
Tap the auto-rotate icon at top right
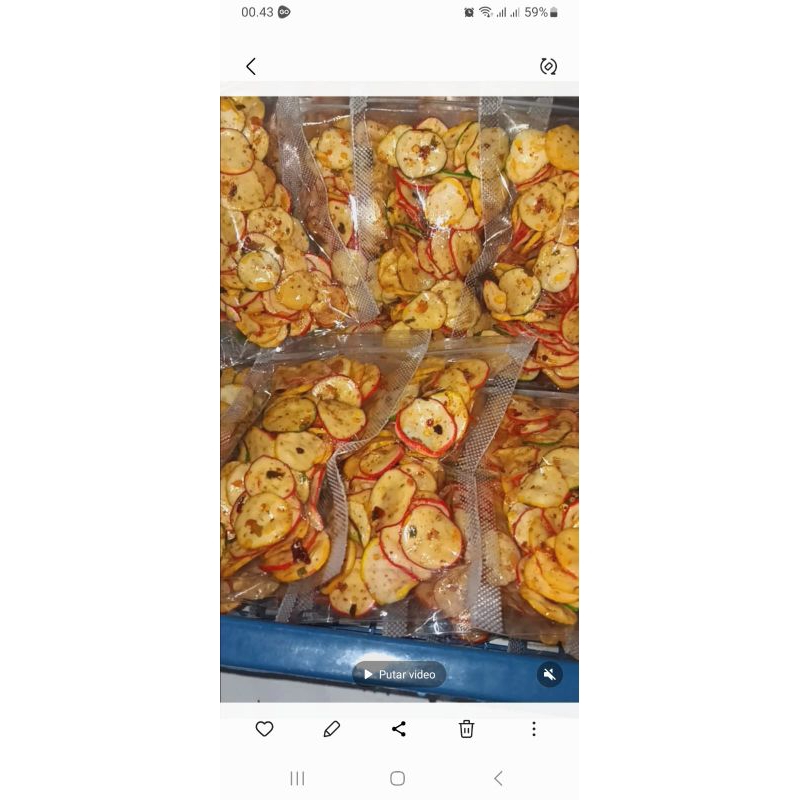(x=548, y=66)
